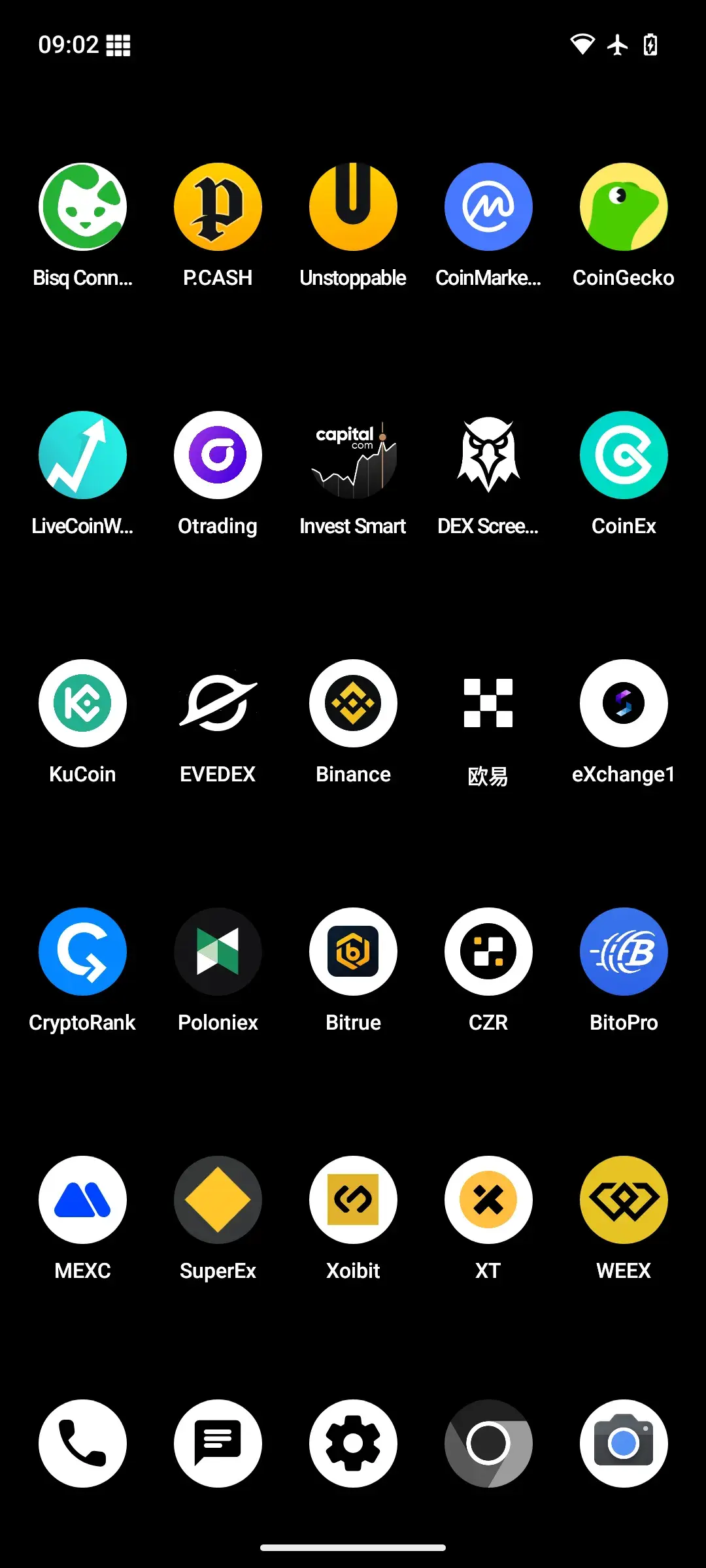This screenshot has height=1568, width=706.
Task: Open the Bisq Connect app
Action: coord(82,206)
